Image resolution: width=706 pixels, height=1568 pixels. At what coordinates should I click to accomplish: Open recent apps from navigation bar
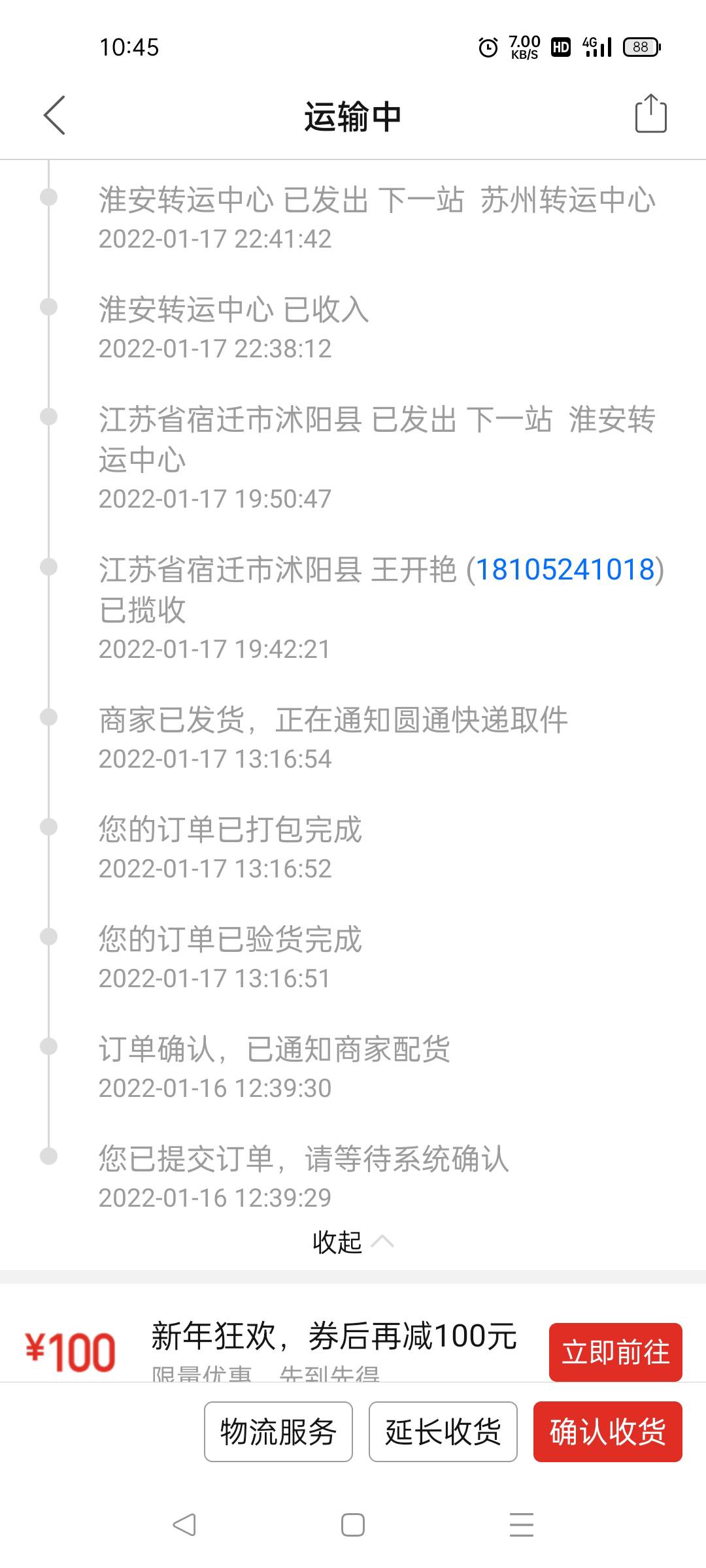[x=522, y=1525]
